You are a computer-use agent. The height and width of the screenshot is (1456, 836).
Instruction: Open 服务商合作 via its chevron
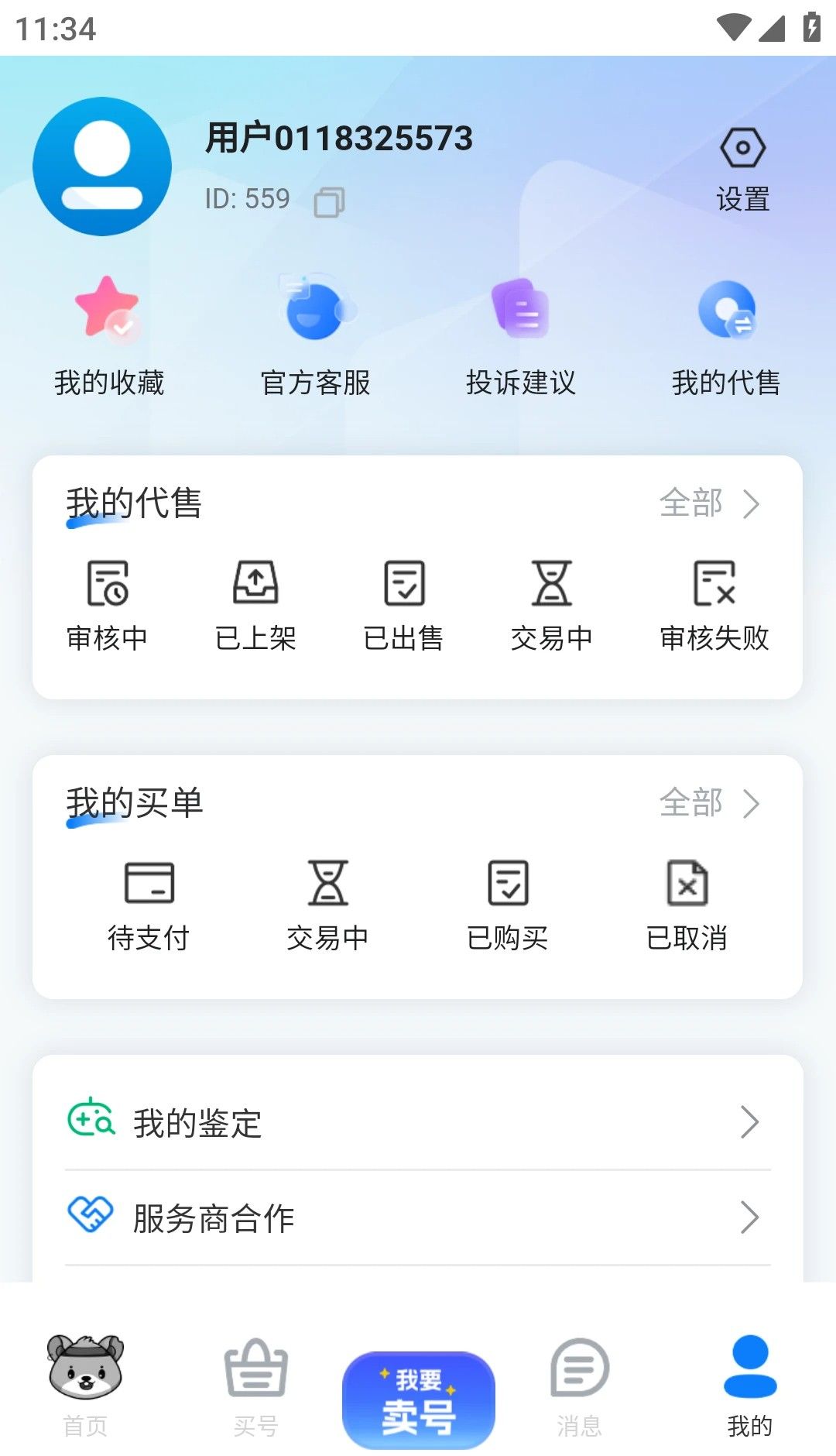(x=749, y=1217)
